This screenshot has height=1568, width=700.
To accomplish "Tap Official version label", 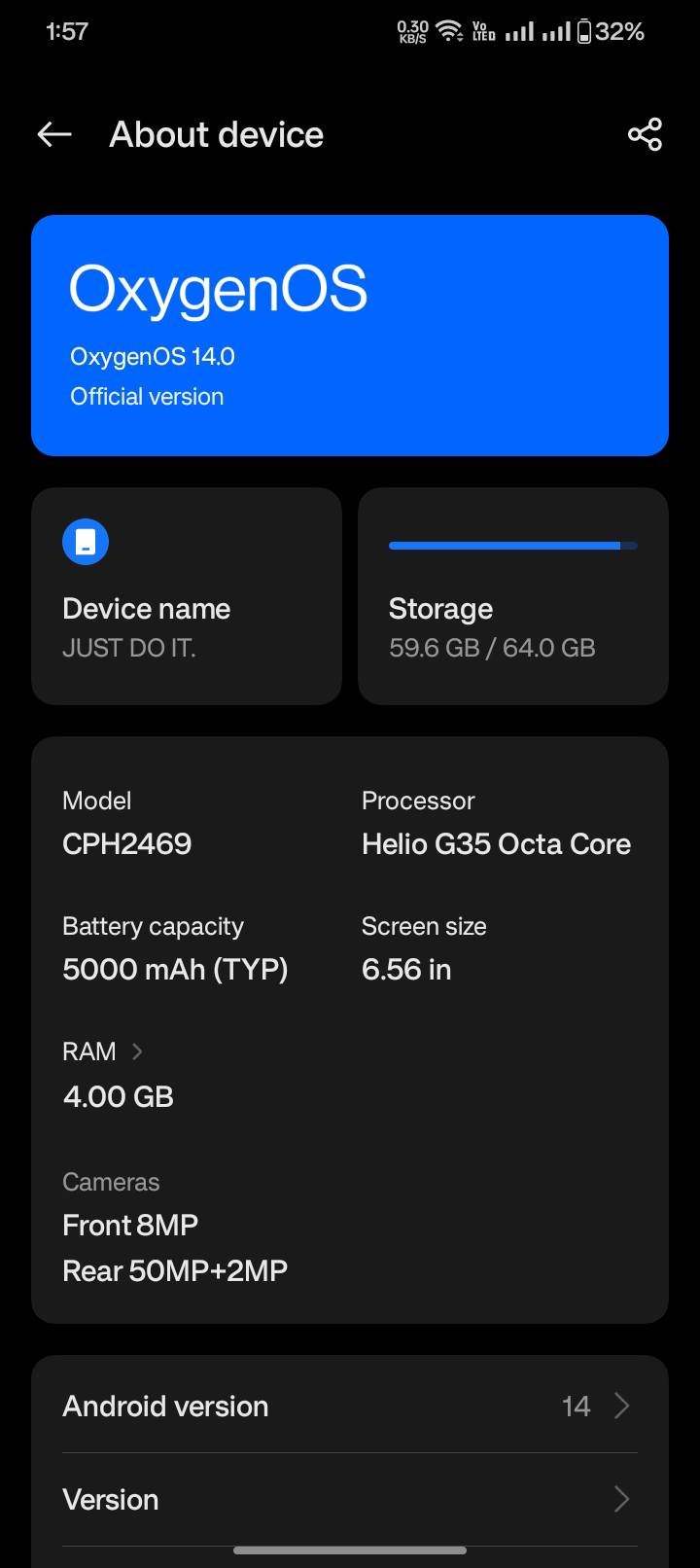I will 147,396.
